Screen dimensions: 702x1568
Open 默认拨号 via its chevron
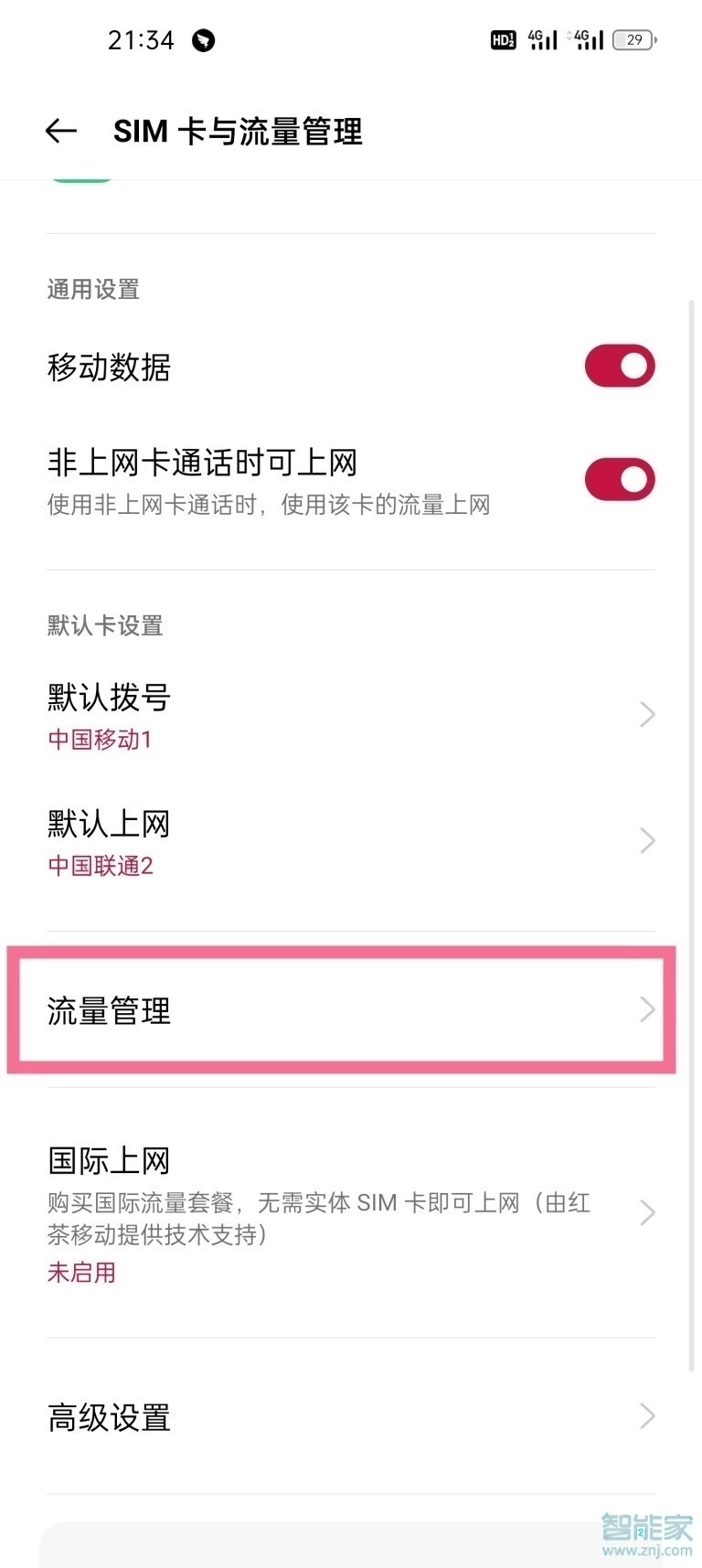click(x=647, y=714)
